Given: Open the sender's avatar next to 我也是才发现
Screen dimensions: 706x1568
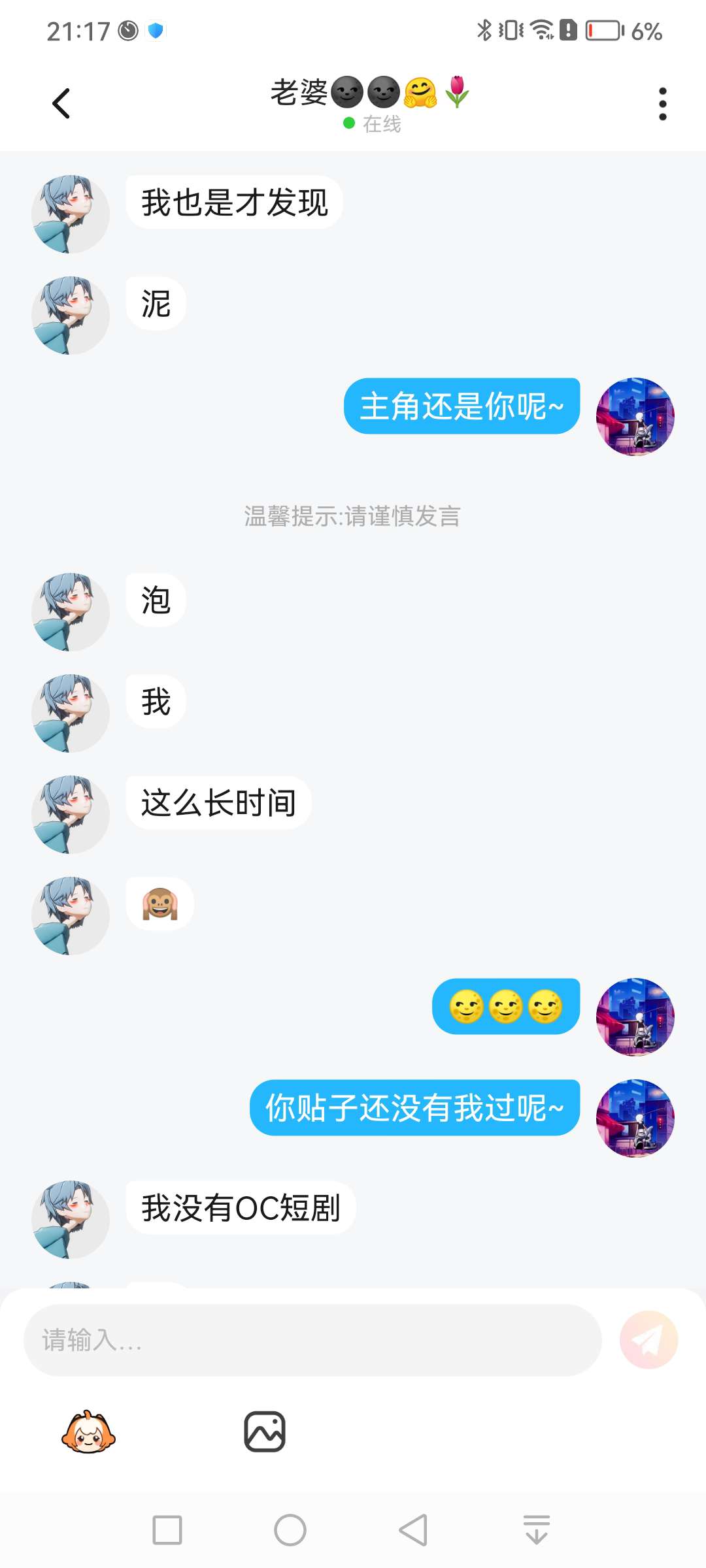Looking at the screenshot, I should pos(71,214).
